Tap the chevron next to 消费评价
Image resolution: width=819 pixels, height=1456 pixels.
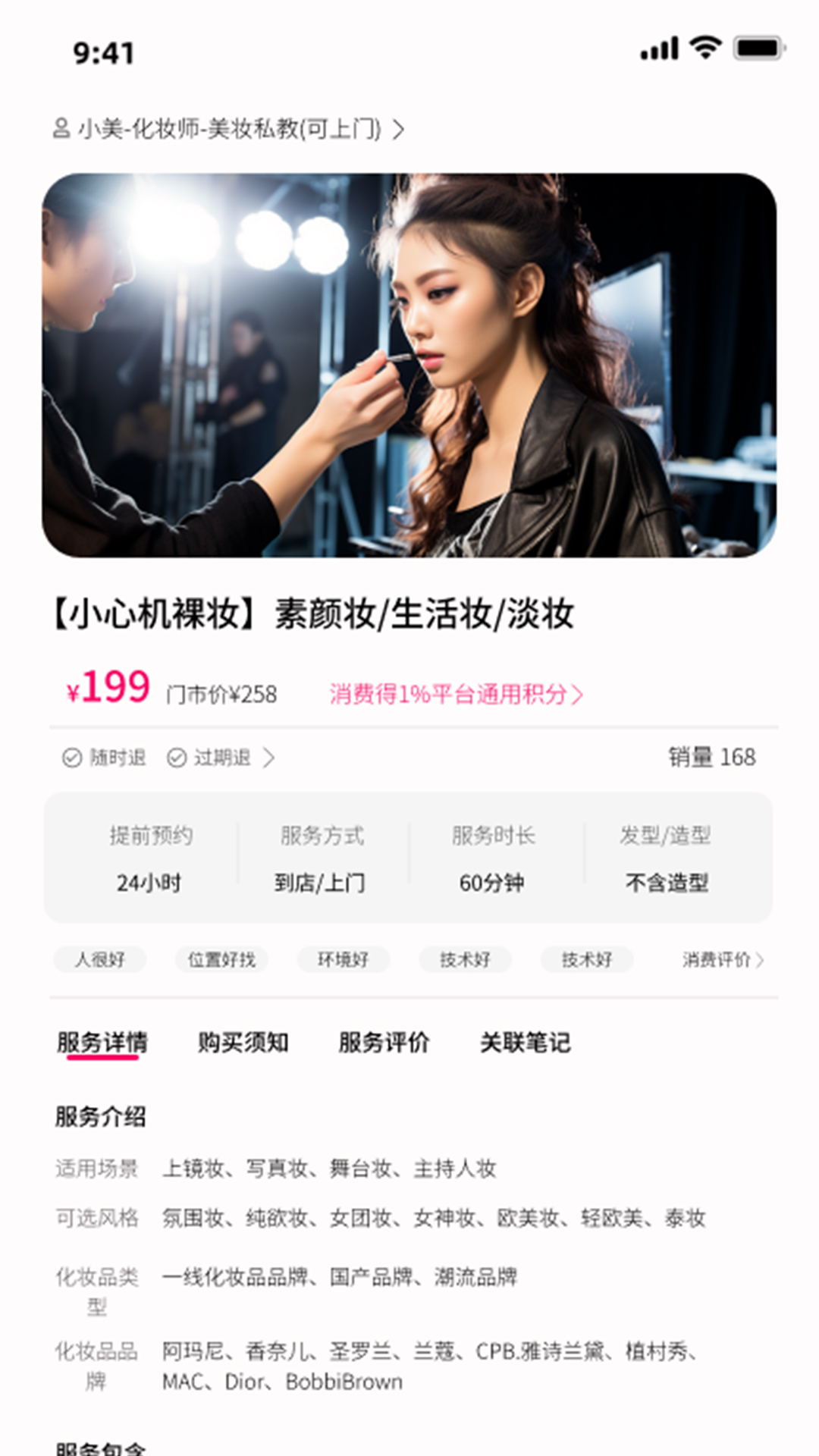tap(761, 959)
